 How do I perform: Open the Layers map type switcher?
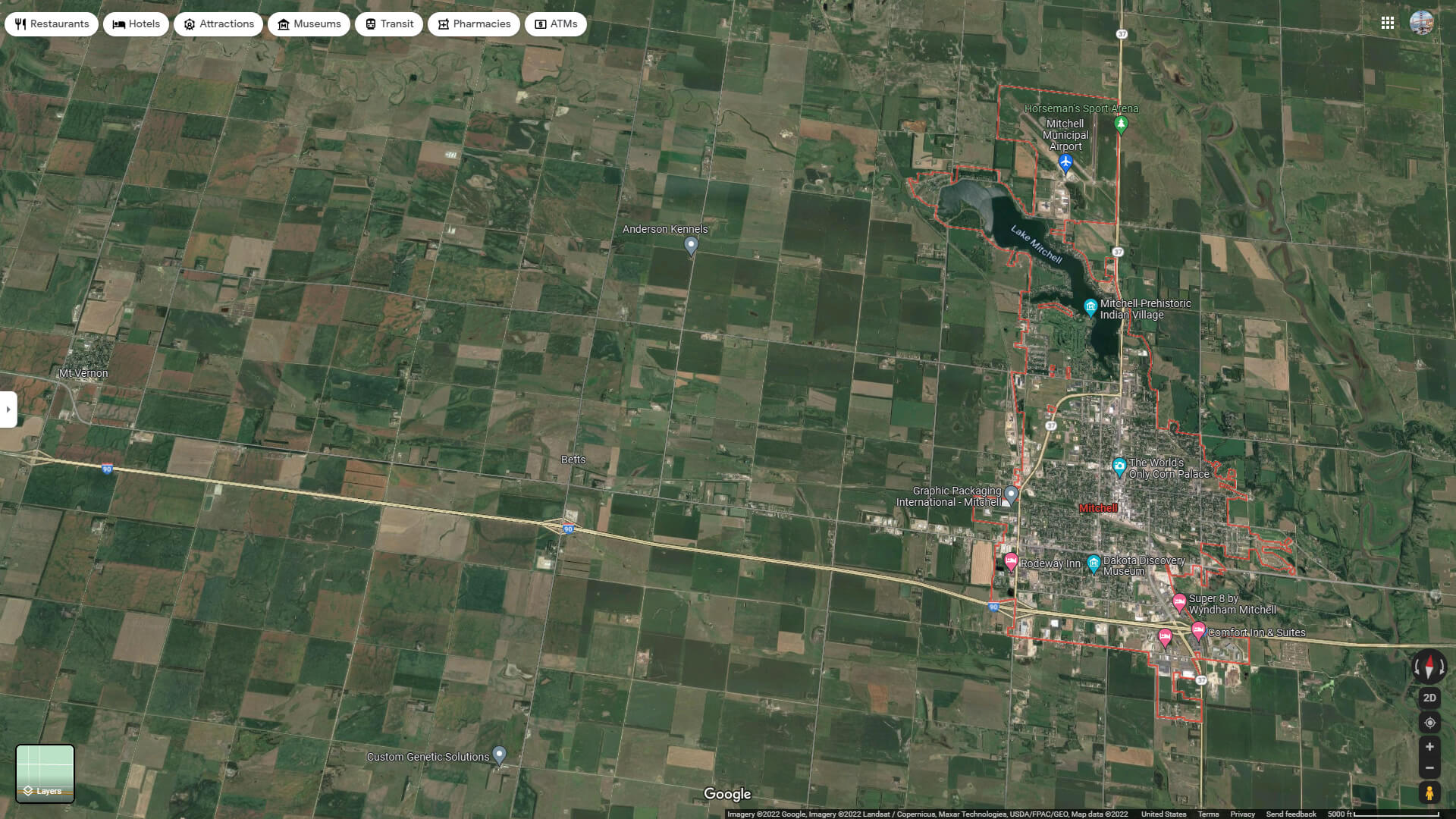click(45, 773)
